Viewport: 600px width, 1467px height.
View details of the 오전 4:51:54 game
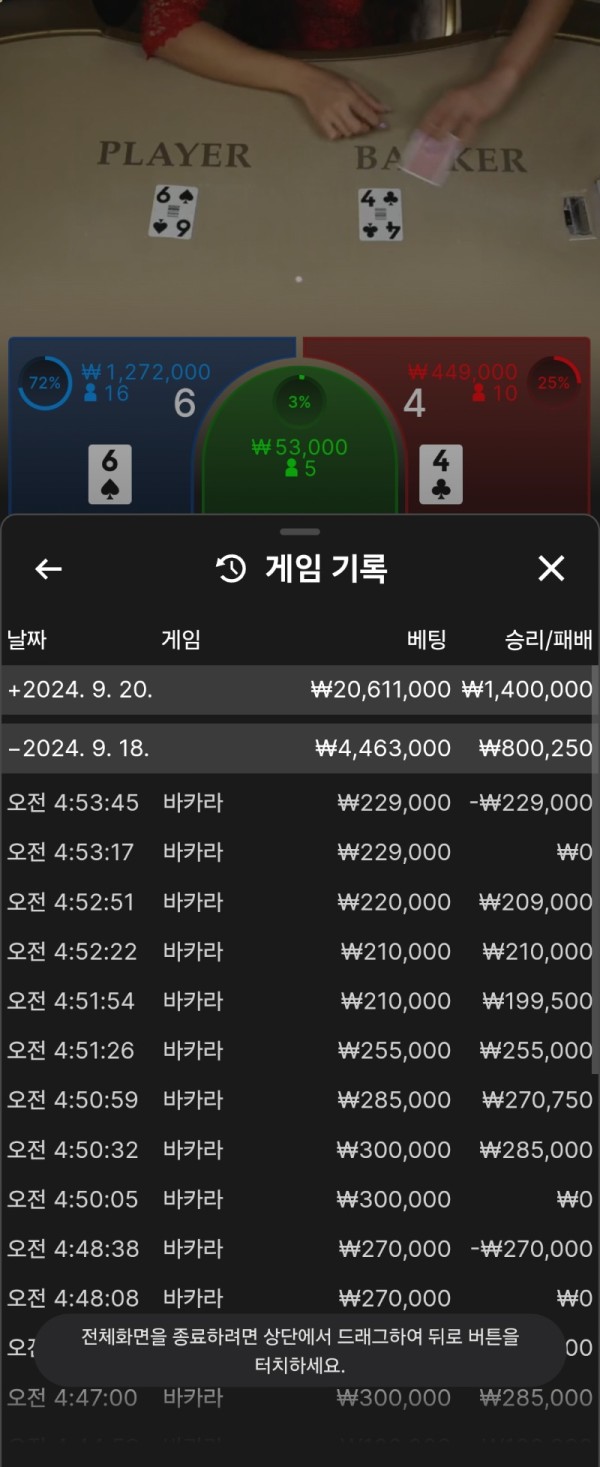[x=300, y=1001]
